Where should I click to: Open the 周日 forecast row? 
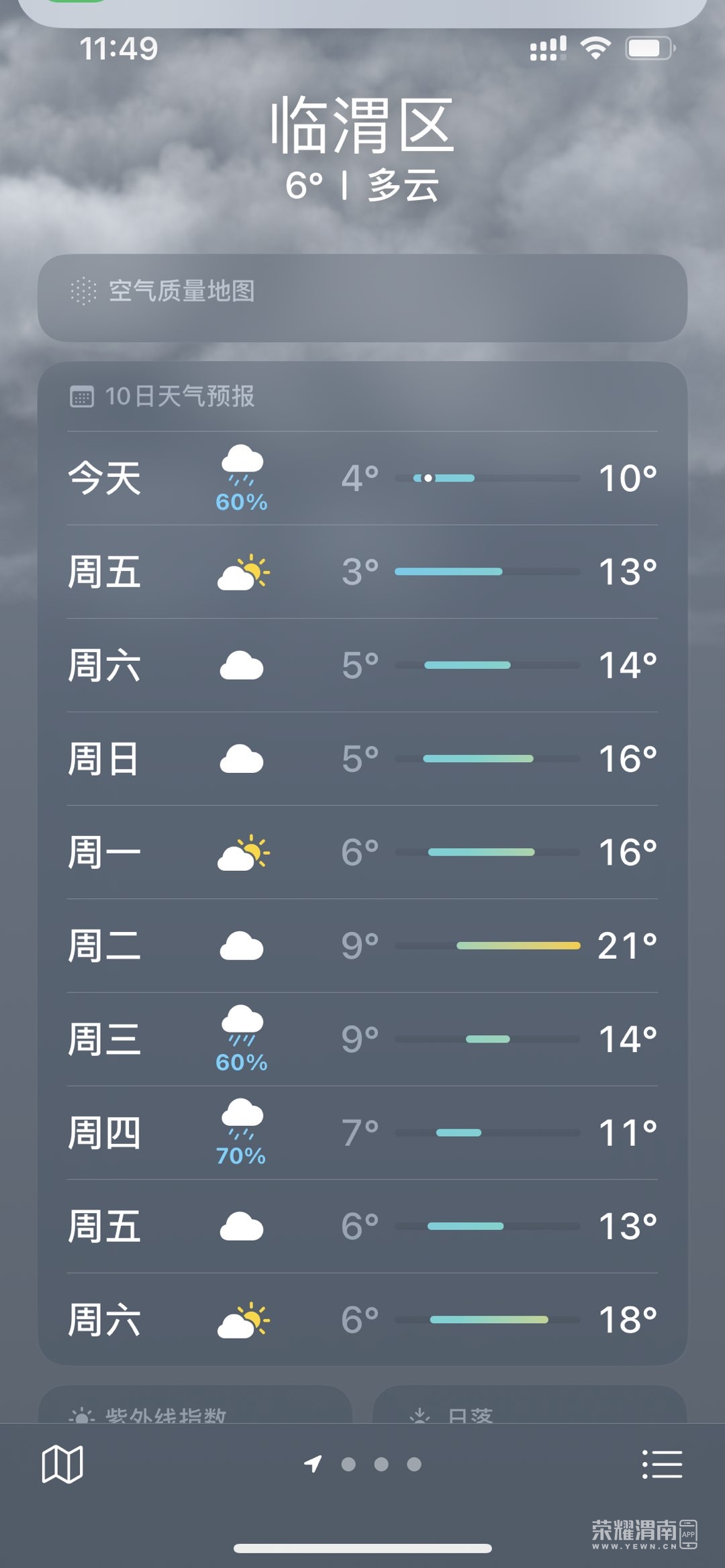[x=362, y=759]
